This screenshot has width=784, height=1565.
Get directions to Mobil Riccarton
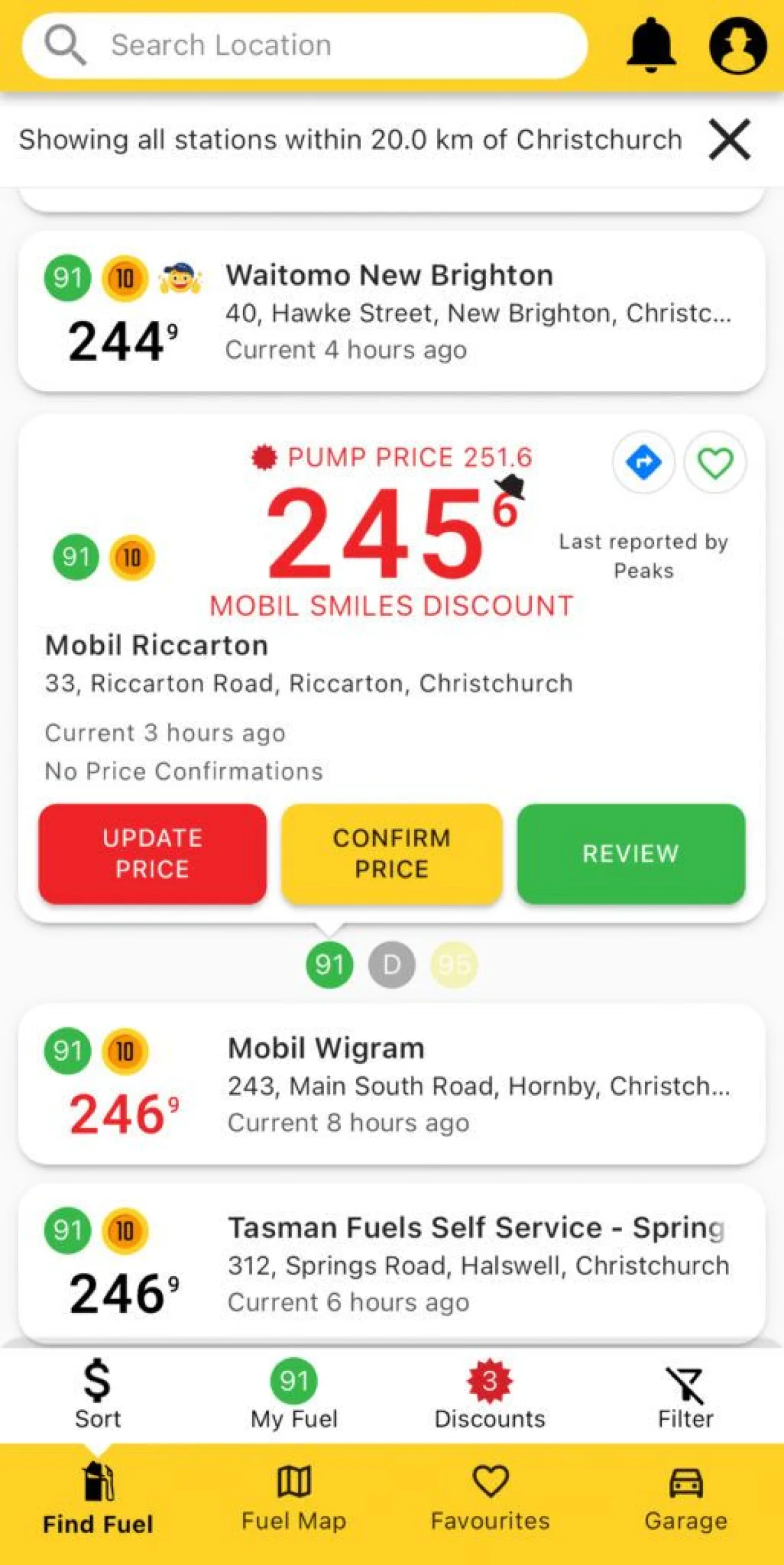[644, 462]
